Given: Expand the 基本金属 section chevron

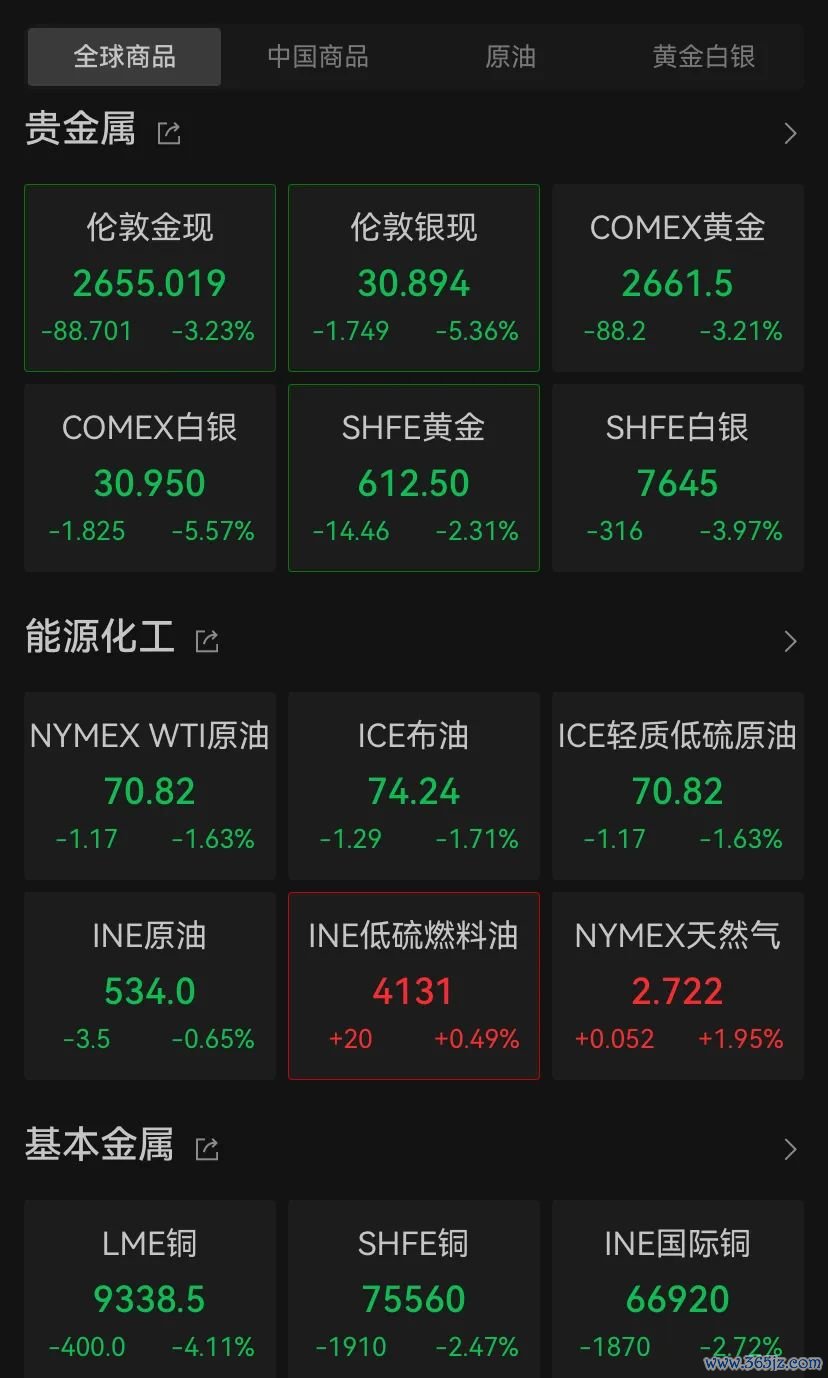Looking at the screenshot, I should point(790,1149).
